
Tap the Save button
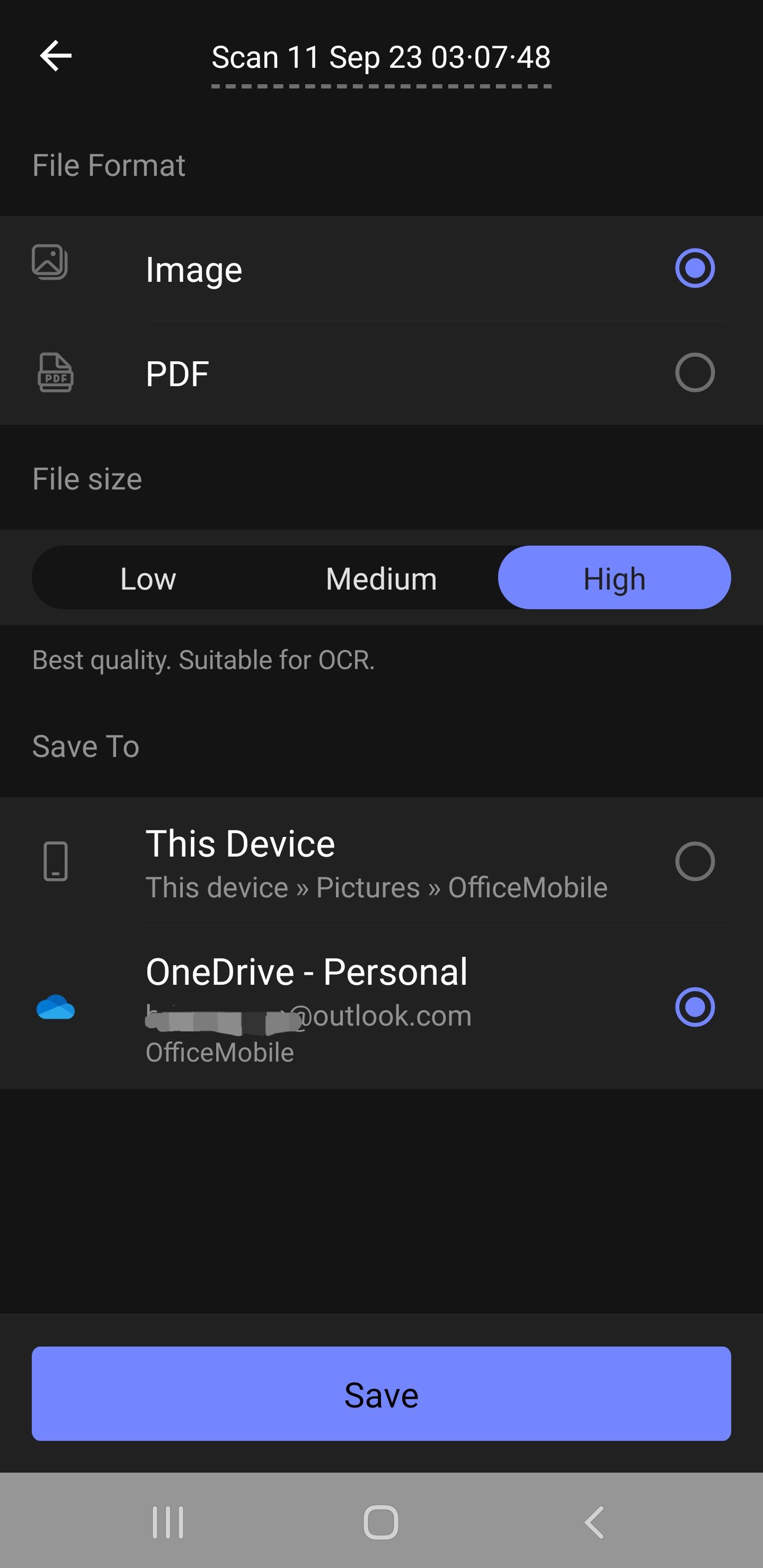(381, 1394)
